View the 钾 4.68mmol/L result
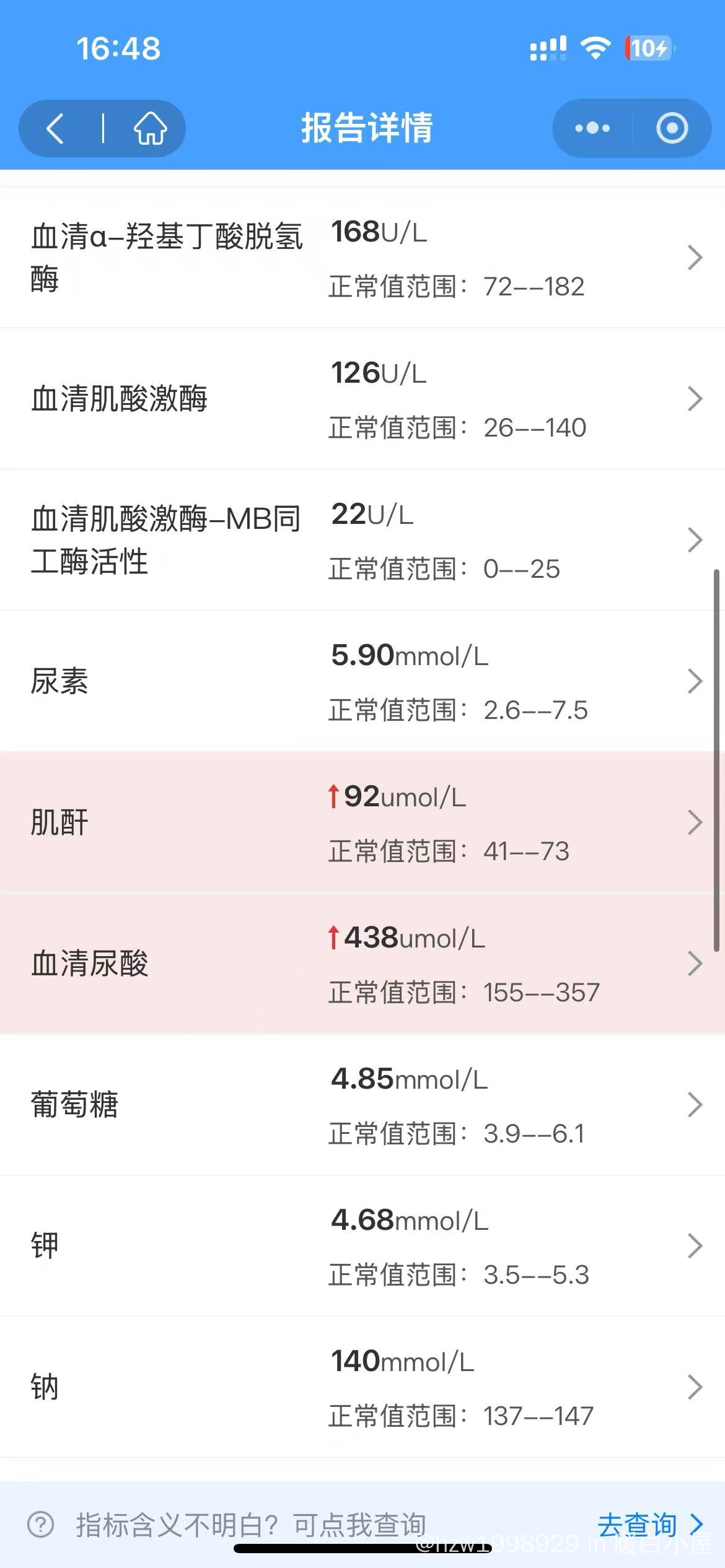This screenshot has height=1568, width=725. coord(362,1246)
